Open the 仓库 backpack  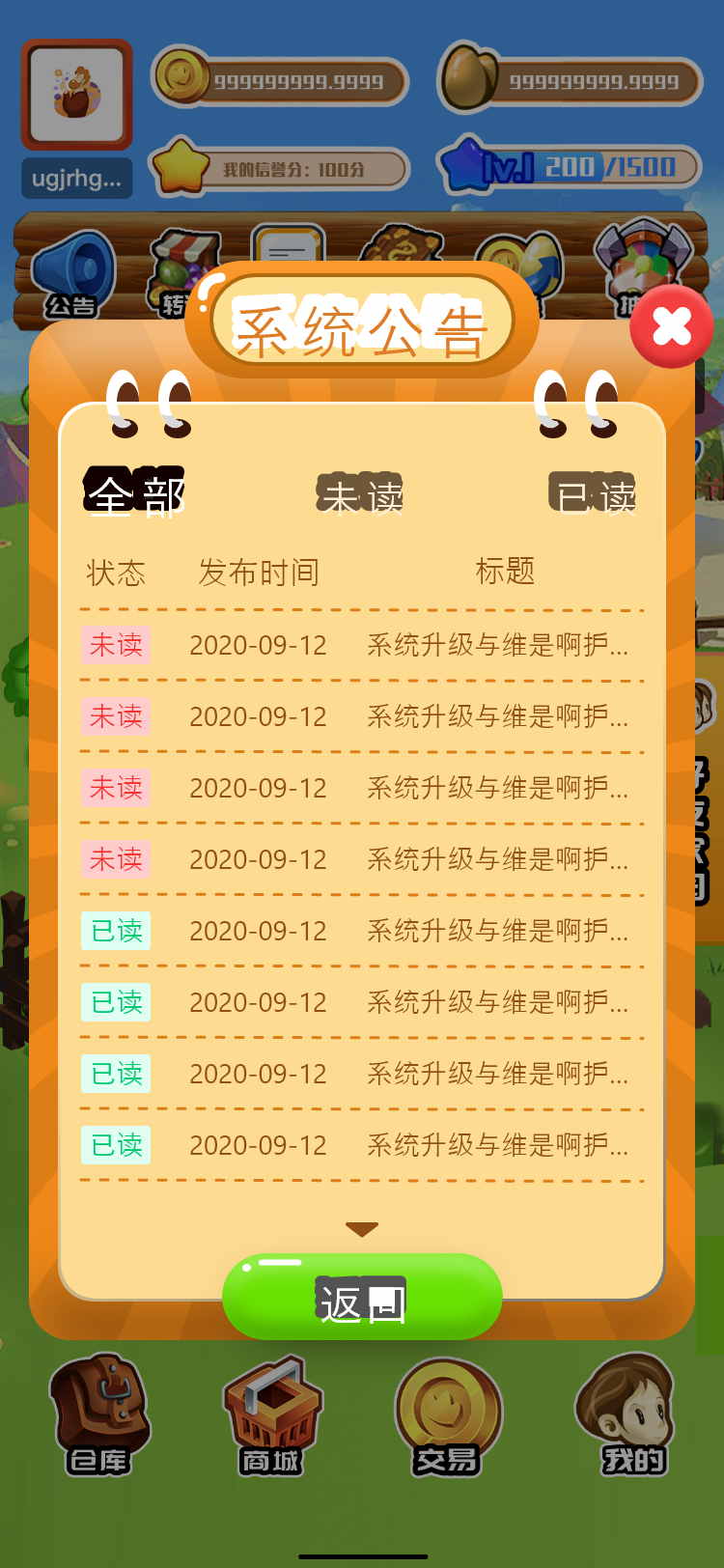click(x=99, y=1414)
